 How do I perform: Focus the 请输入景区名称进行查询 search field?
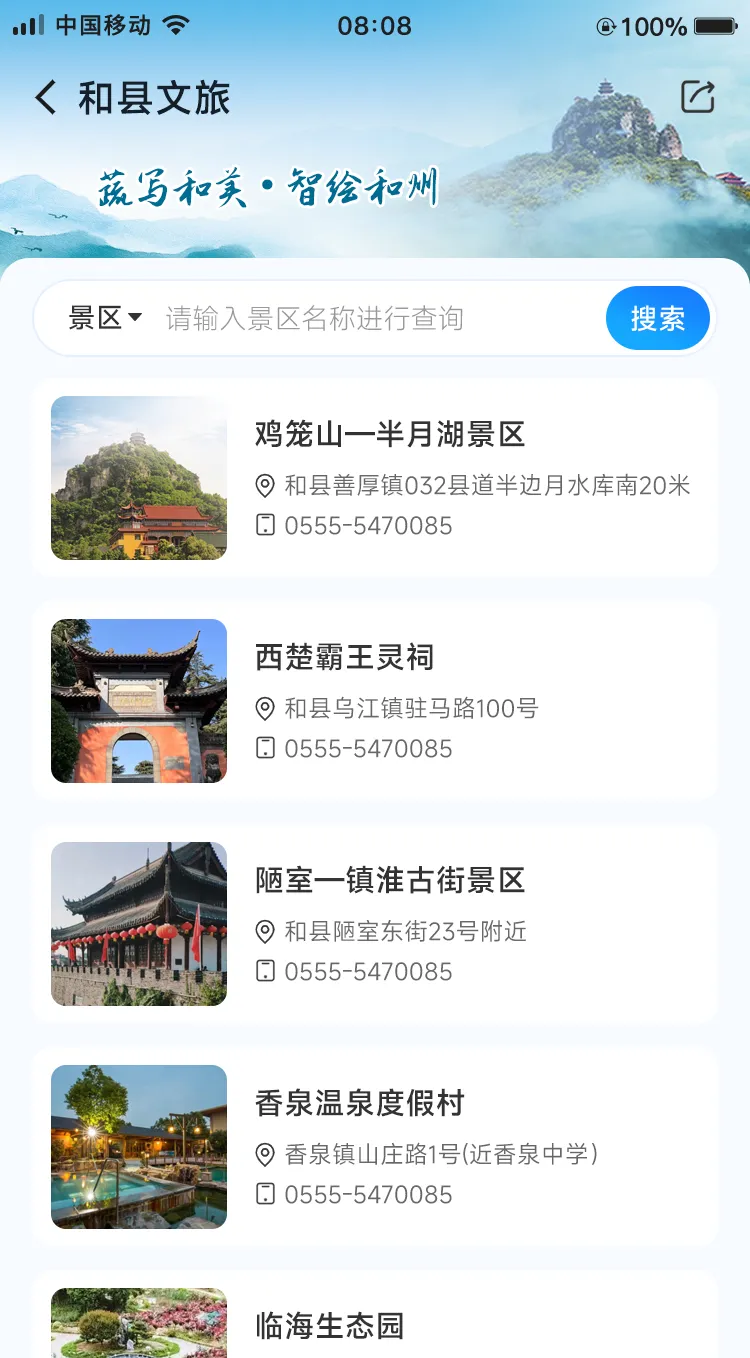pos(380,319)
